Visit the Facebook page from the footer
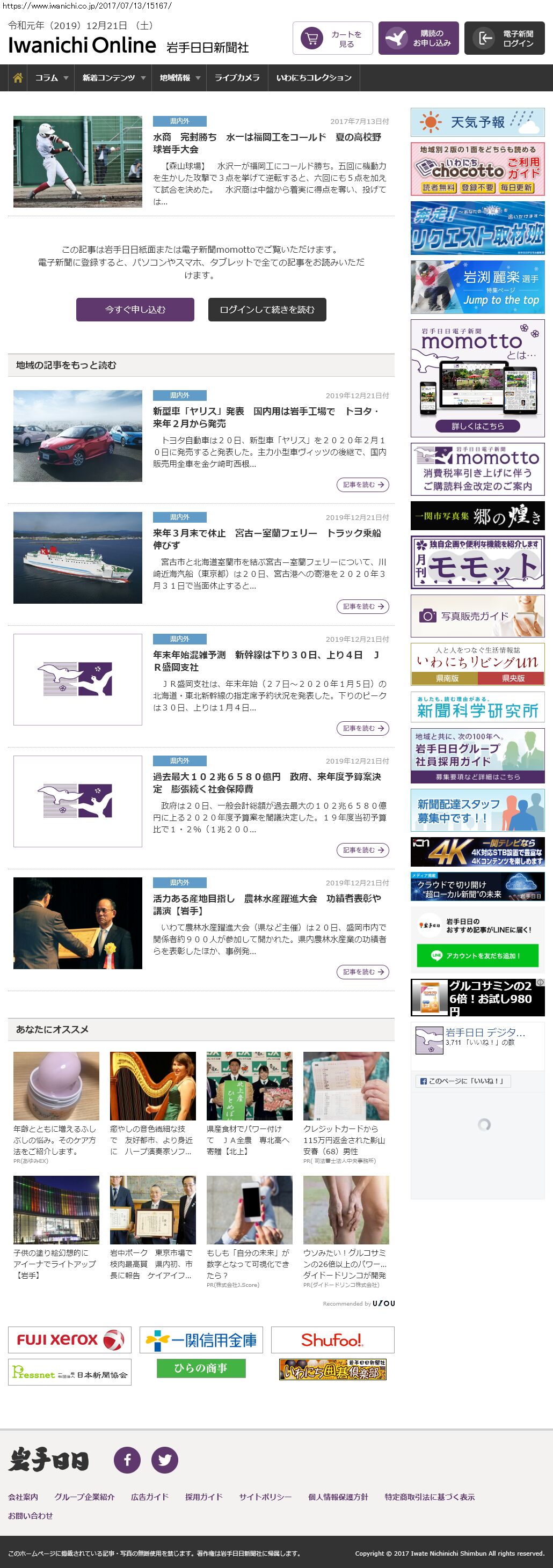The image size is (553, 1568). (x=127, y=1460)
